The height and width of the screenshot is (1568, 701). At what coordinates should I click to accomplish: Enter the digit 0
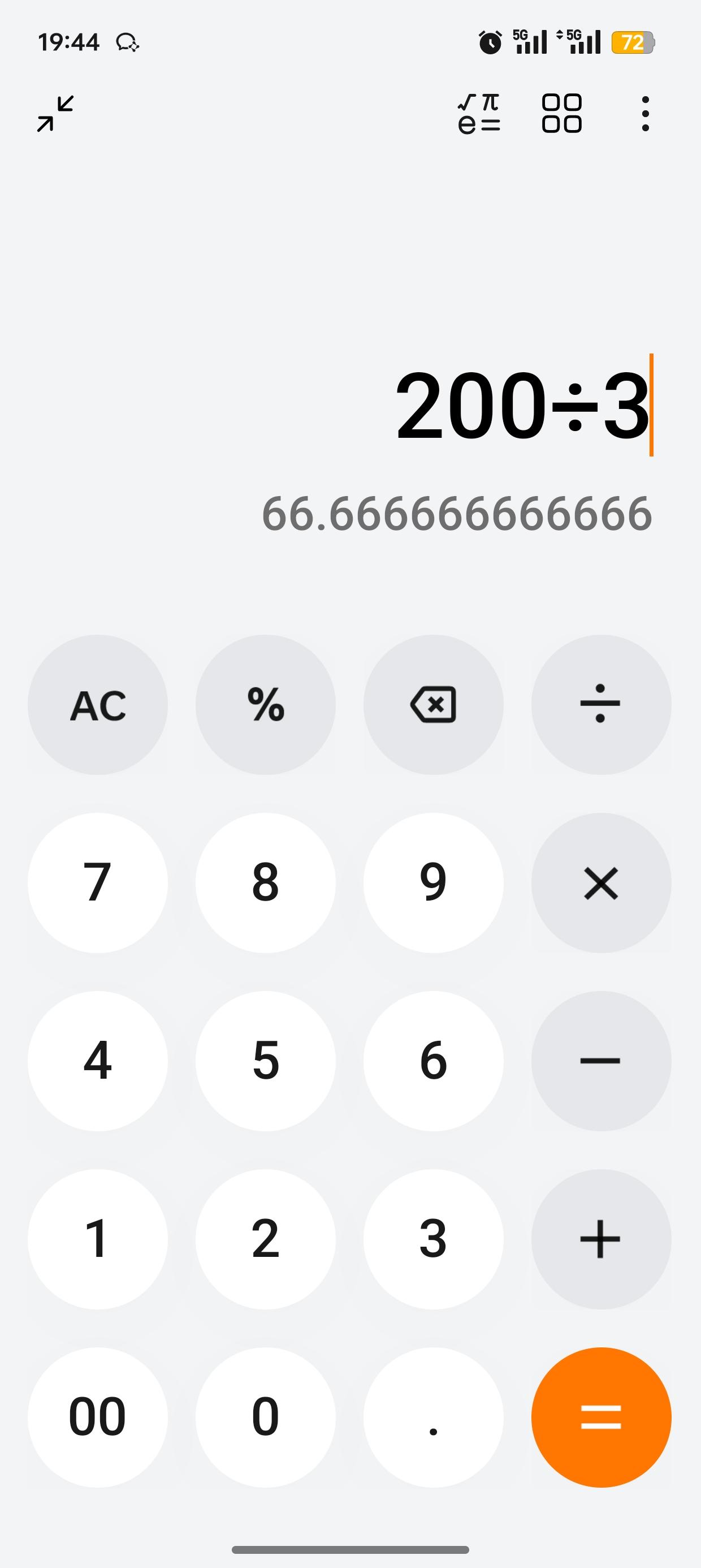tap(265, 1417)
